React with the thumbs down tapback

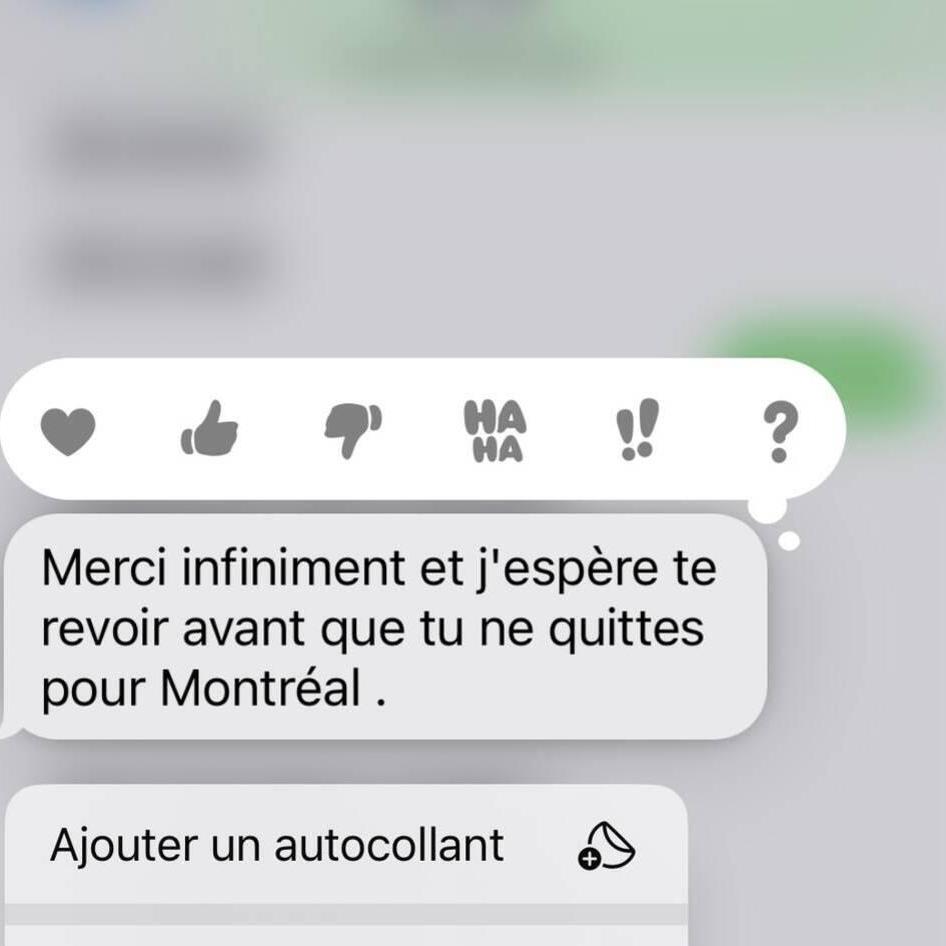click(353, 430)
